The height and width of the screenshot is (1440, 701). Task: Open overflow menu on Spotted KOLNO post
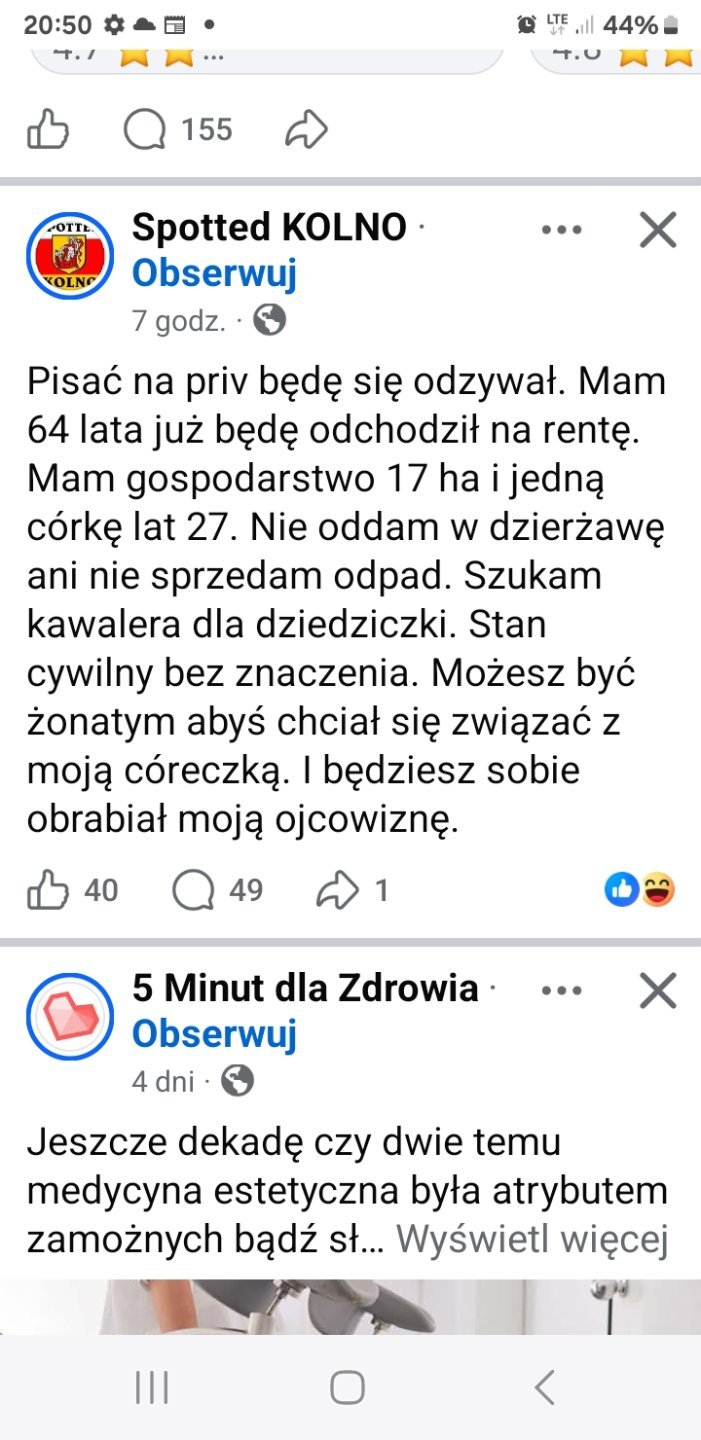tap(561, 230)
